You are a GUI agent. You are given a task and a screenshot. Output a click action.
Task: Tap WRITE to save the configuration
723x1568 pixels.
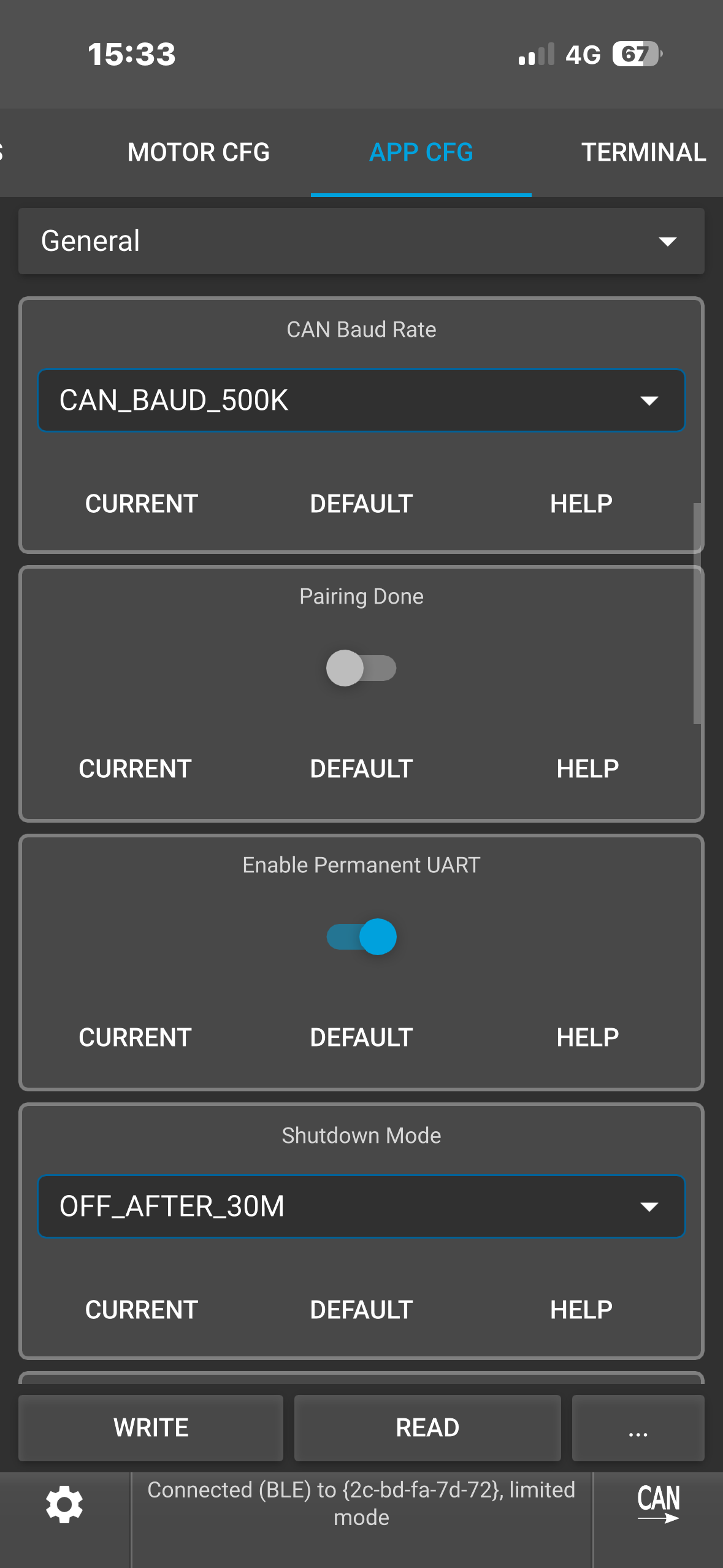151,1428
